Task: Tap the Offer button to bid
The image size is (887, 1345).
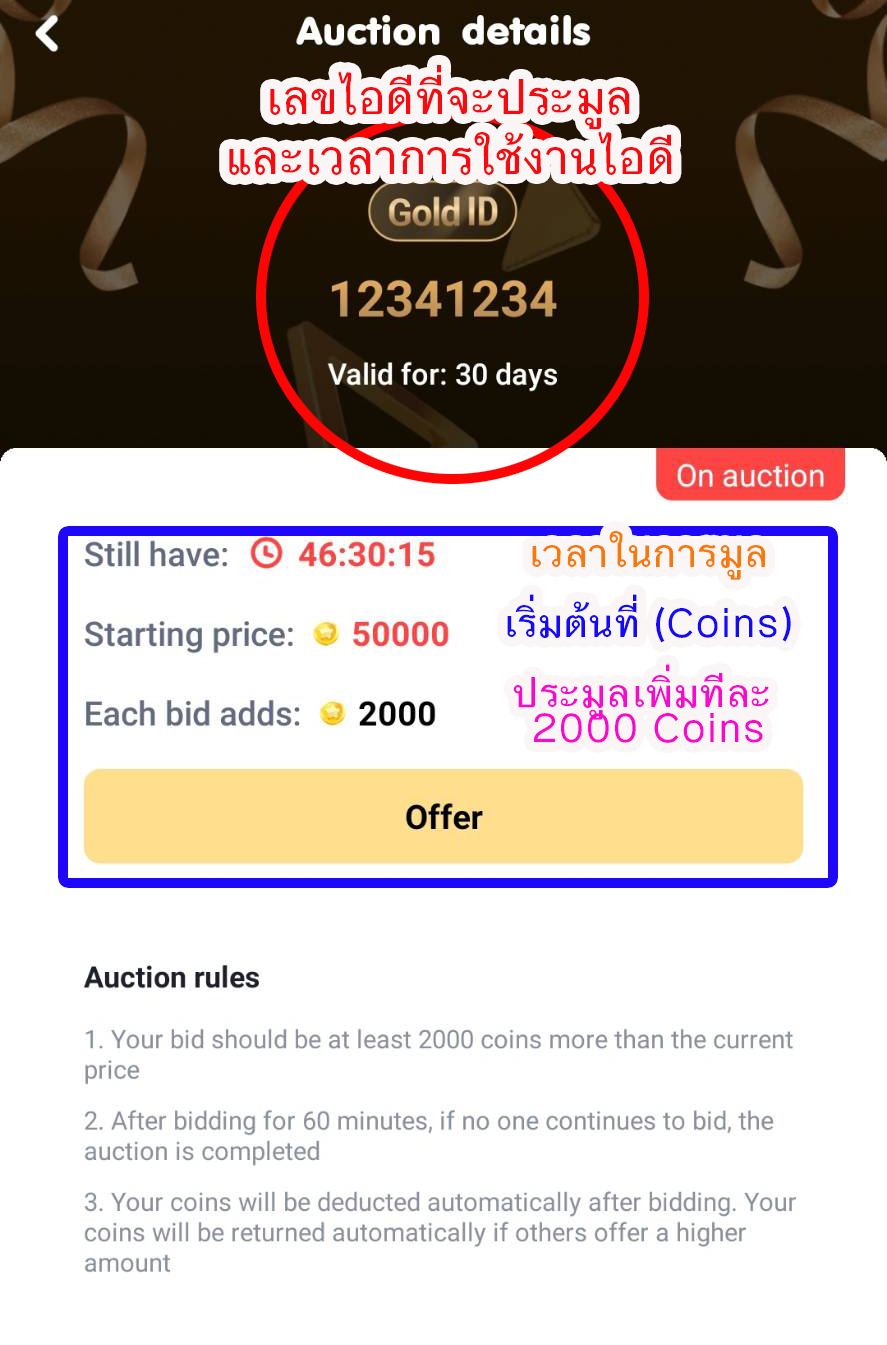Action: pyautogui.click(x=443, y=816)
